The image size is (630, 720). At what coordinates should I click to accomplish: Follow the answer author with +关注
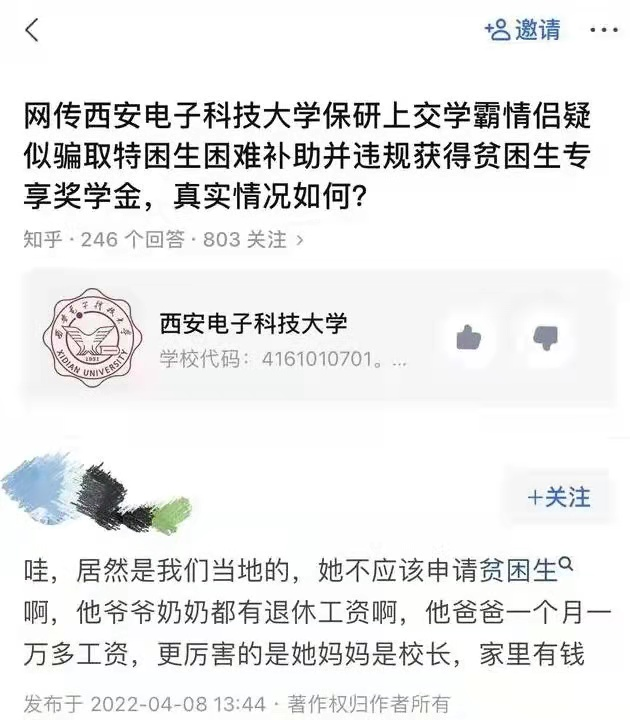tap(559, 497)
